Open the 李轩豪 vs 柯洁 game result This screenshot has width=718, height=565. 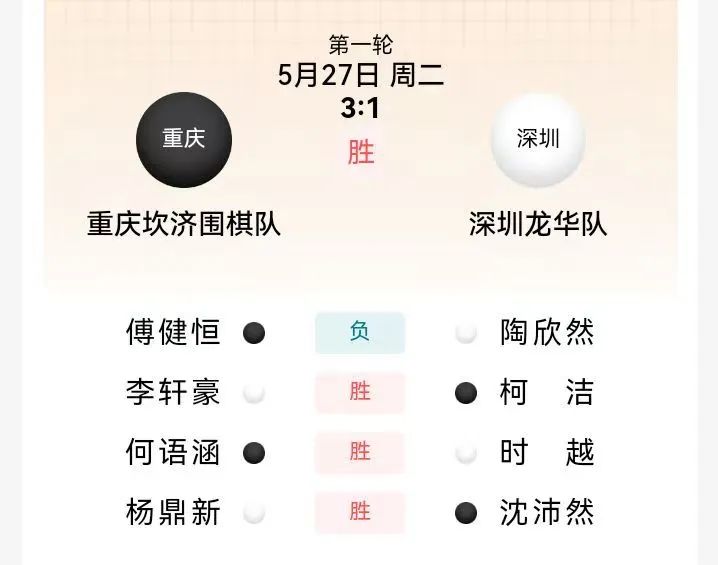tap(360, 393)
